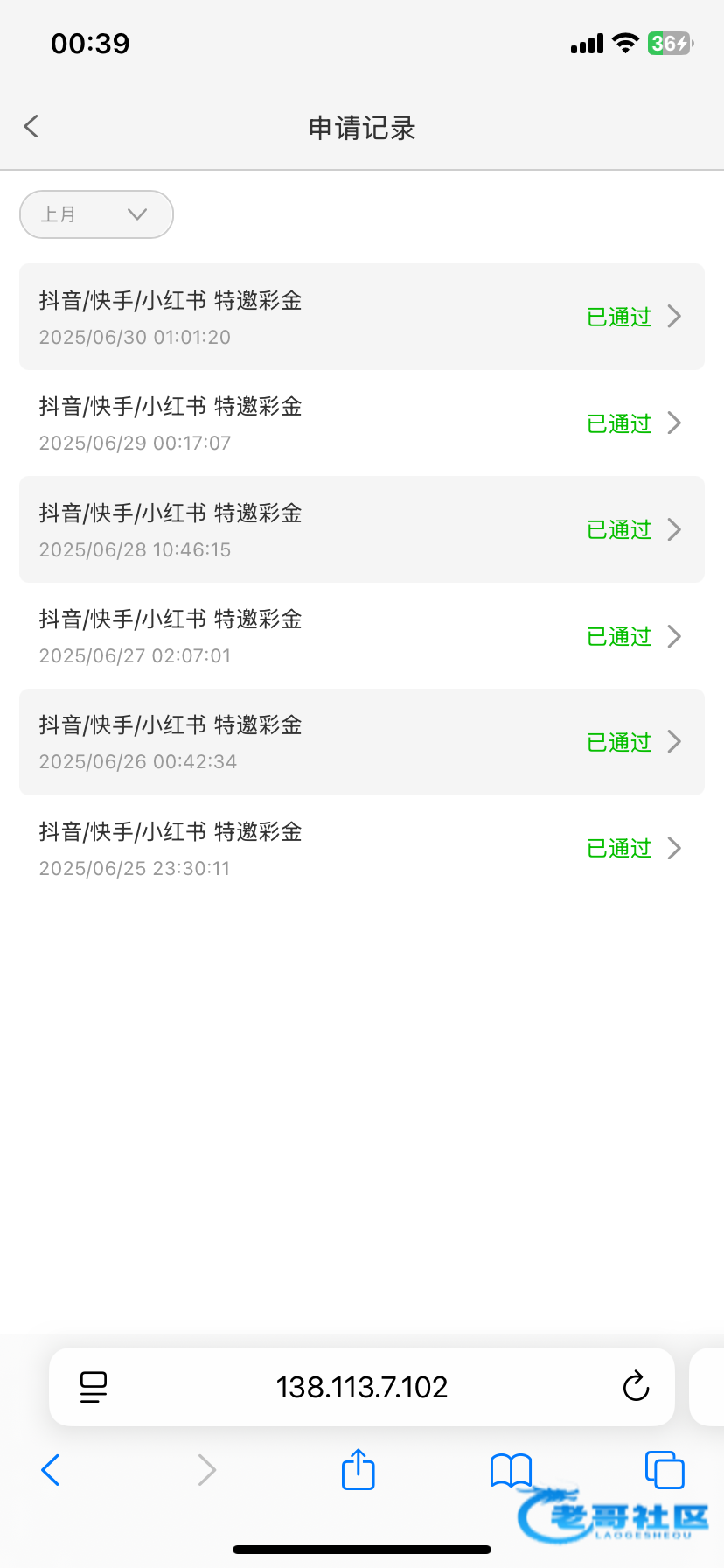724x1568 pixels.
Task: Show details for 2025/06/27 02:07:01 application
Action: (x=362, y=636)
